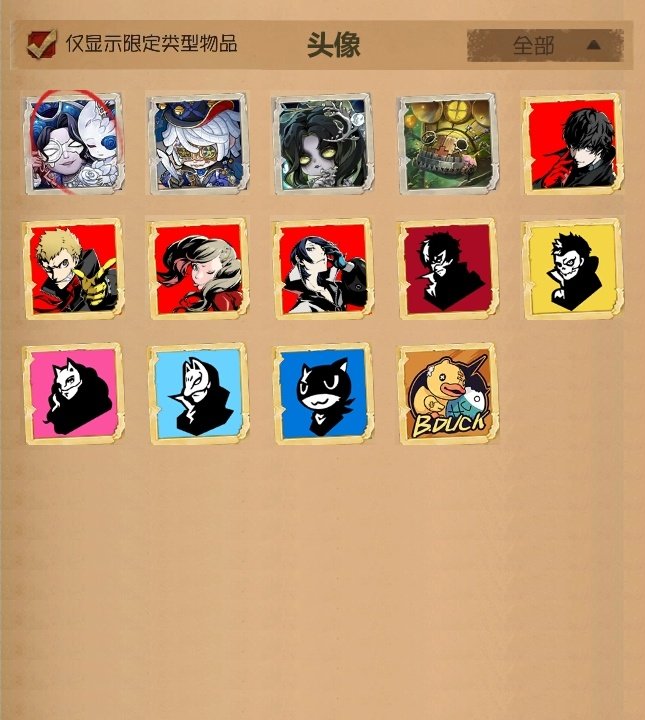Select the dark red silhouette avatar

pyautogui.click(x=447, y=268)
